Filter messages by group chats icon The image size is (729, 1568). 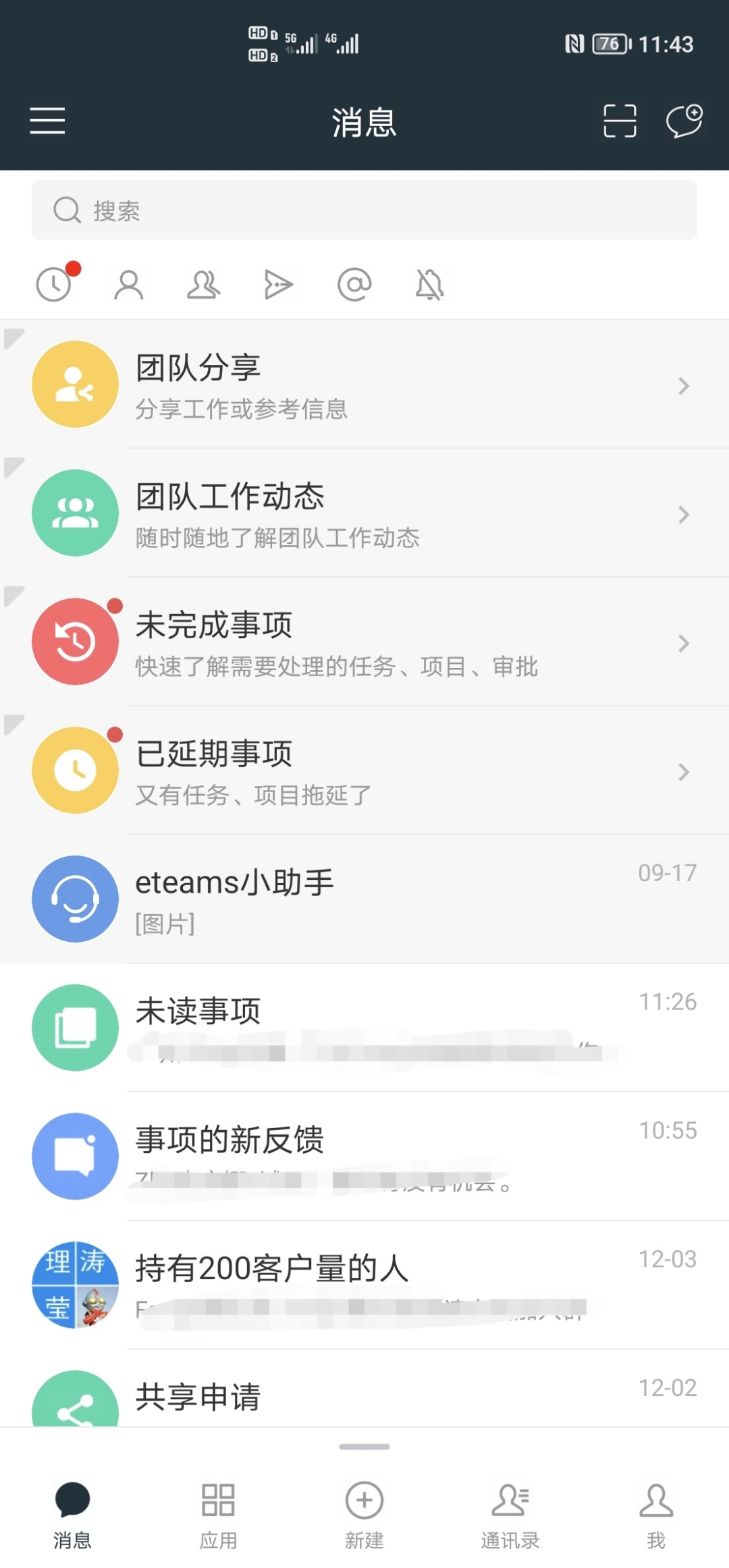[x=203, y=285]
